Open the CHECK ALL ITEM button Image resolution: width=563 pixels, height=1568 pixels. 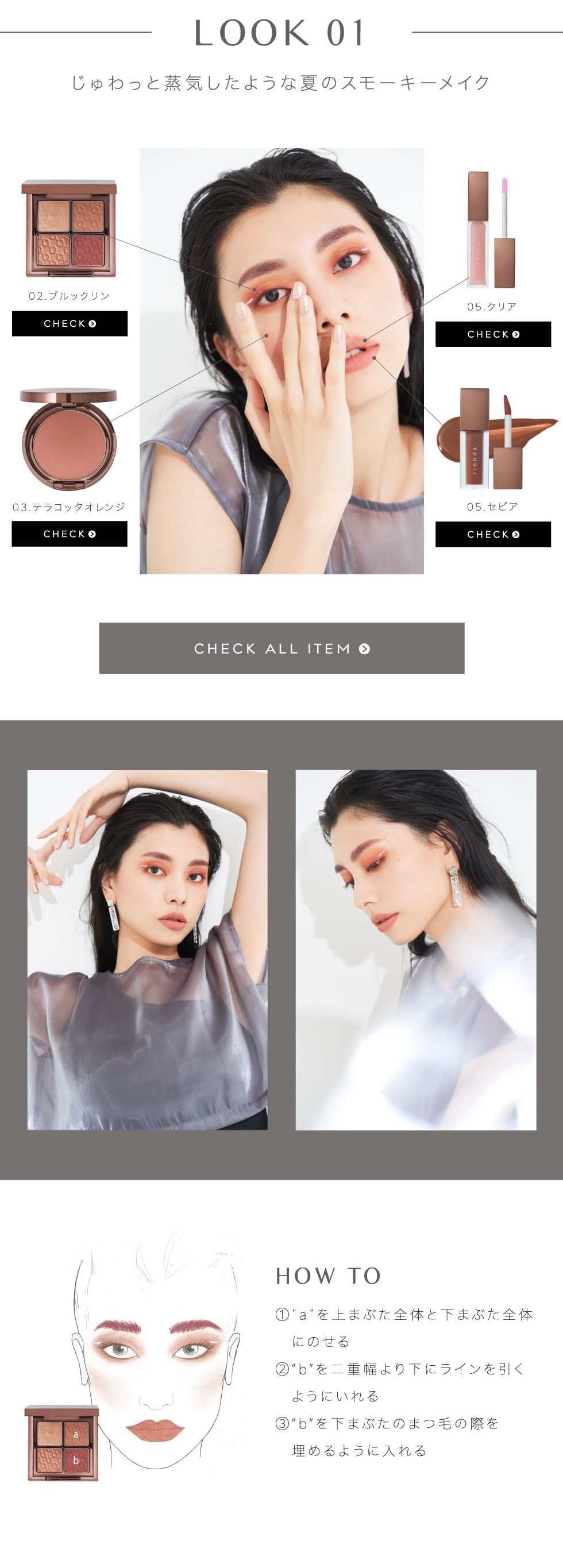click(x=281, y=648)
